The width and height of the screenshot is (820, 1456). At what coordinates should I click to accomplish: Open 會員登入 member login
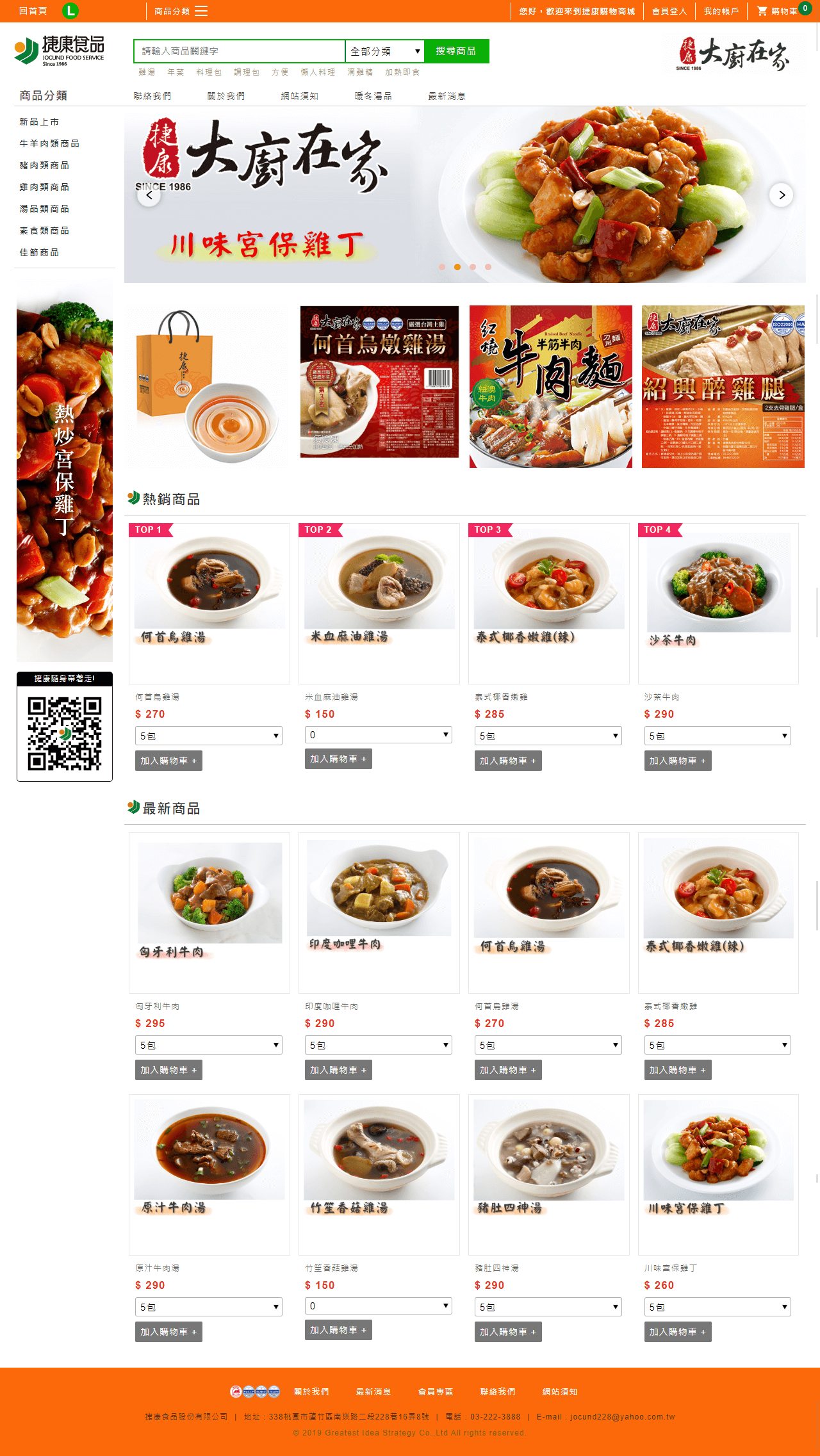pos(669,11)
